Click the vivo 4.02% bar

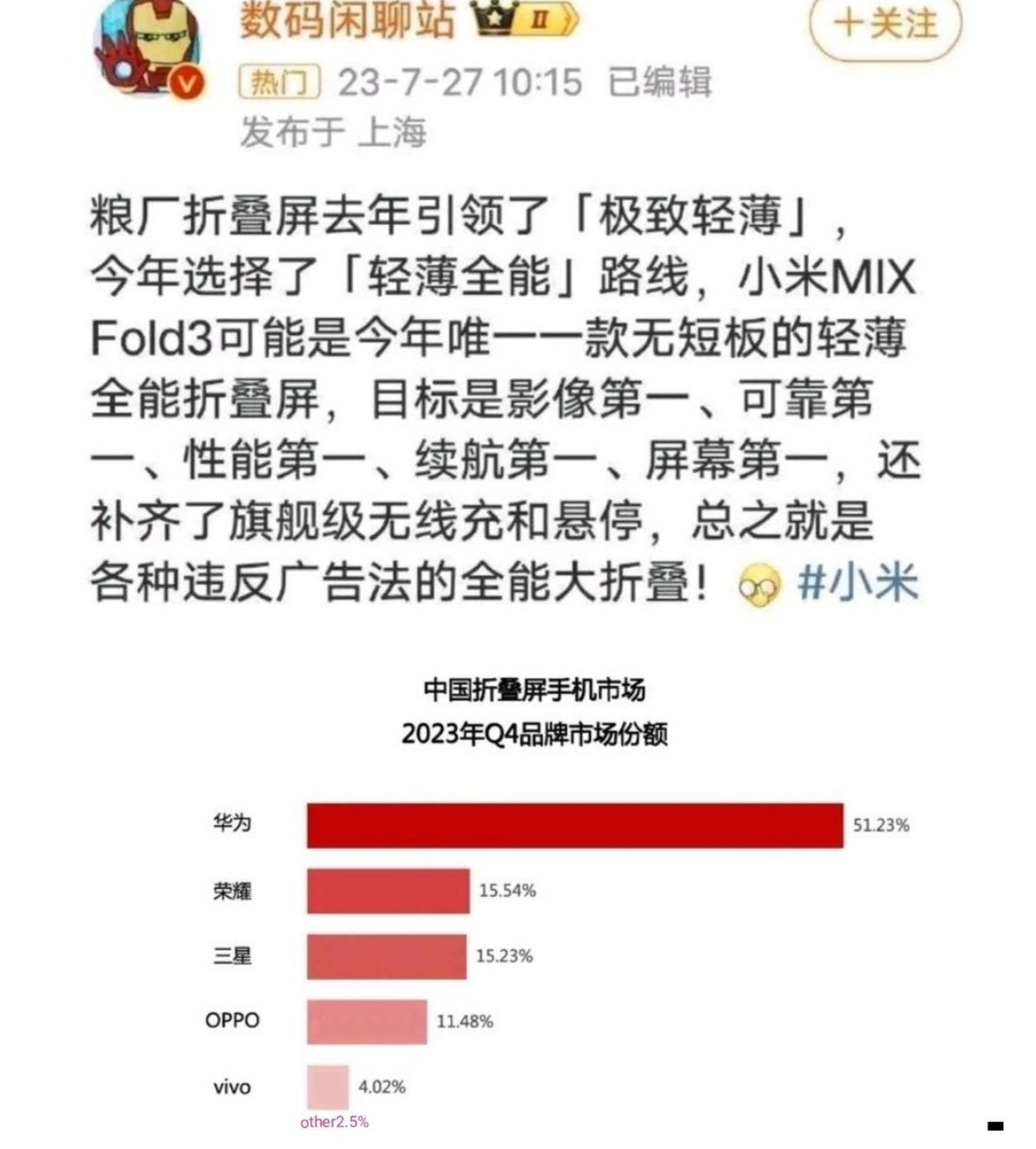[327, 1087]
